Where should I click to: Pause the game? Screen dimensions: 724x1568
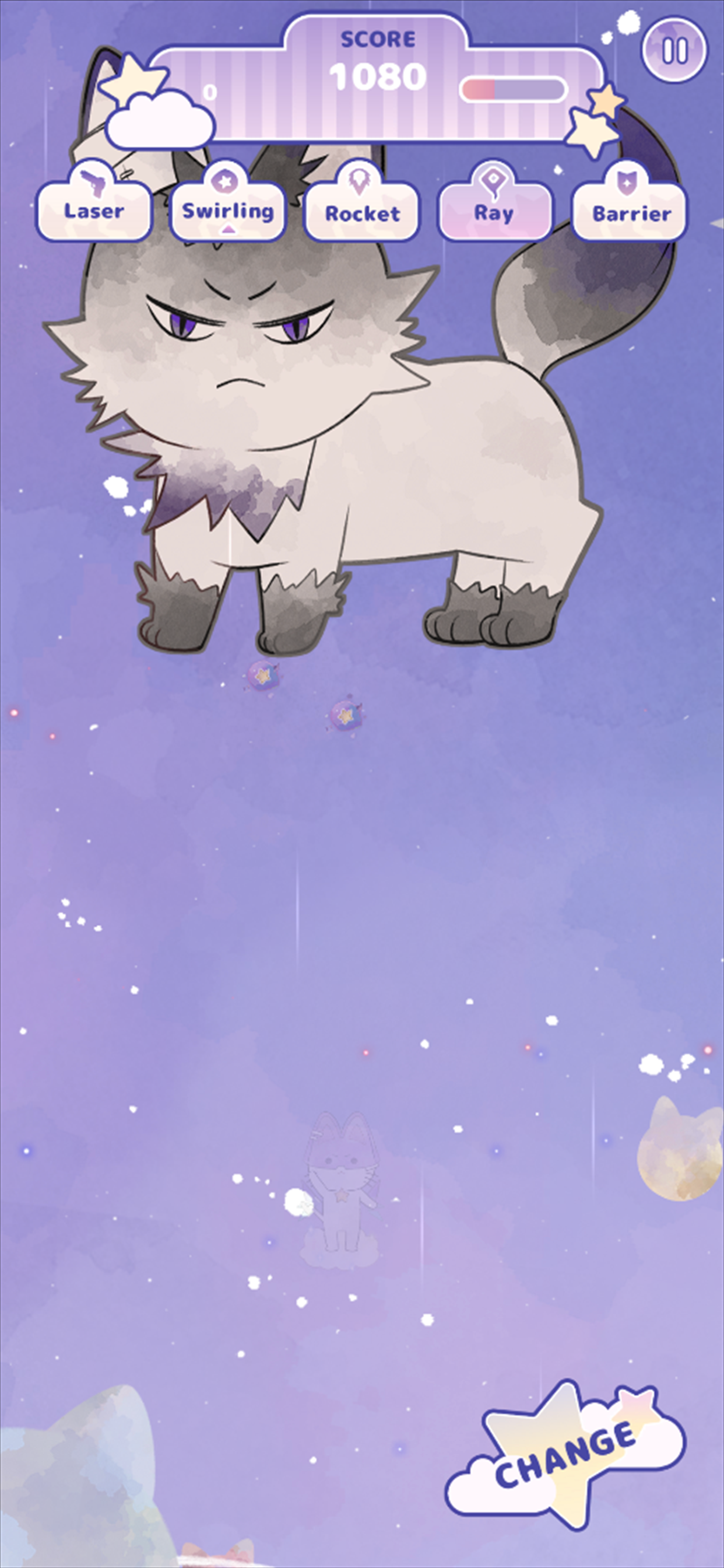pos(674,51)
